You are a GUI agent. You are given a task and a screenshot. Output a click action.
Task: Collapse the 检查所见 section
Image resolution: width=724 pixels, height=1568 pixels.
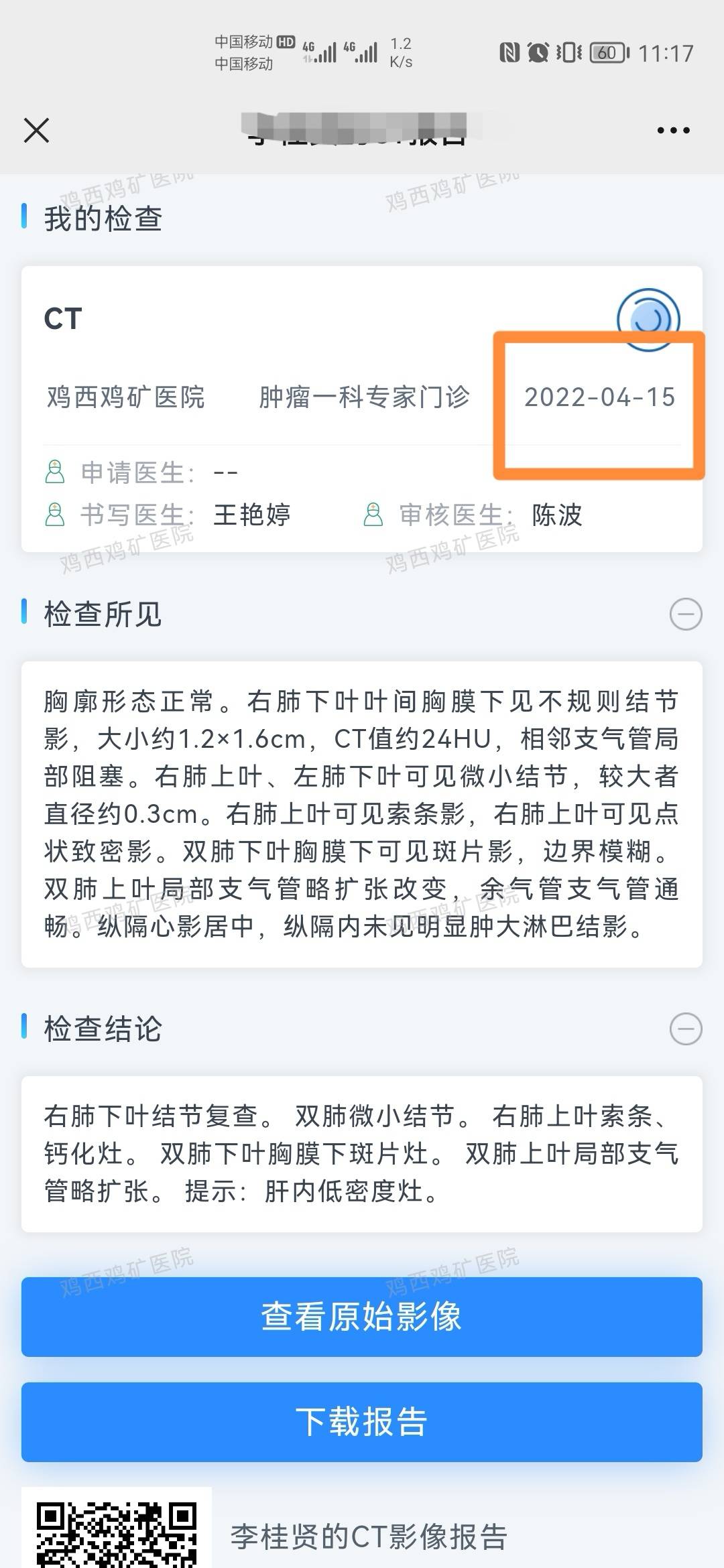coord(685,614)
